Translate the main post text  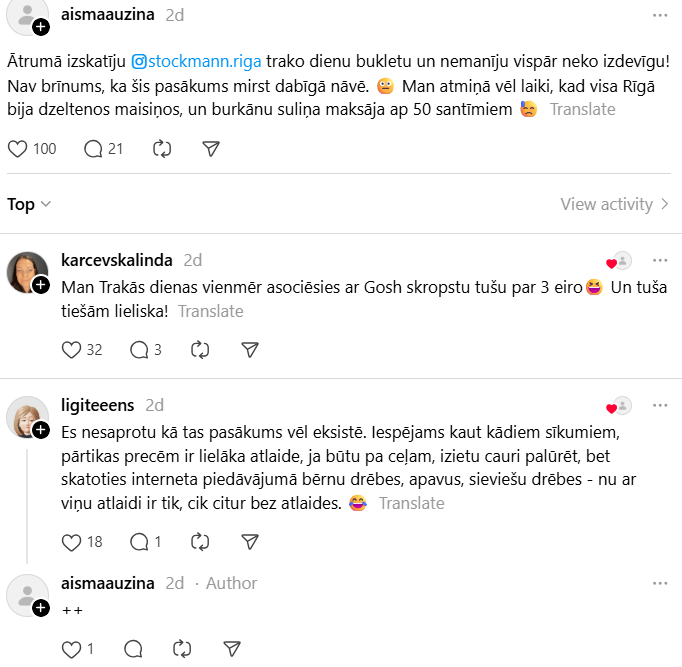point(582,109)
